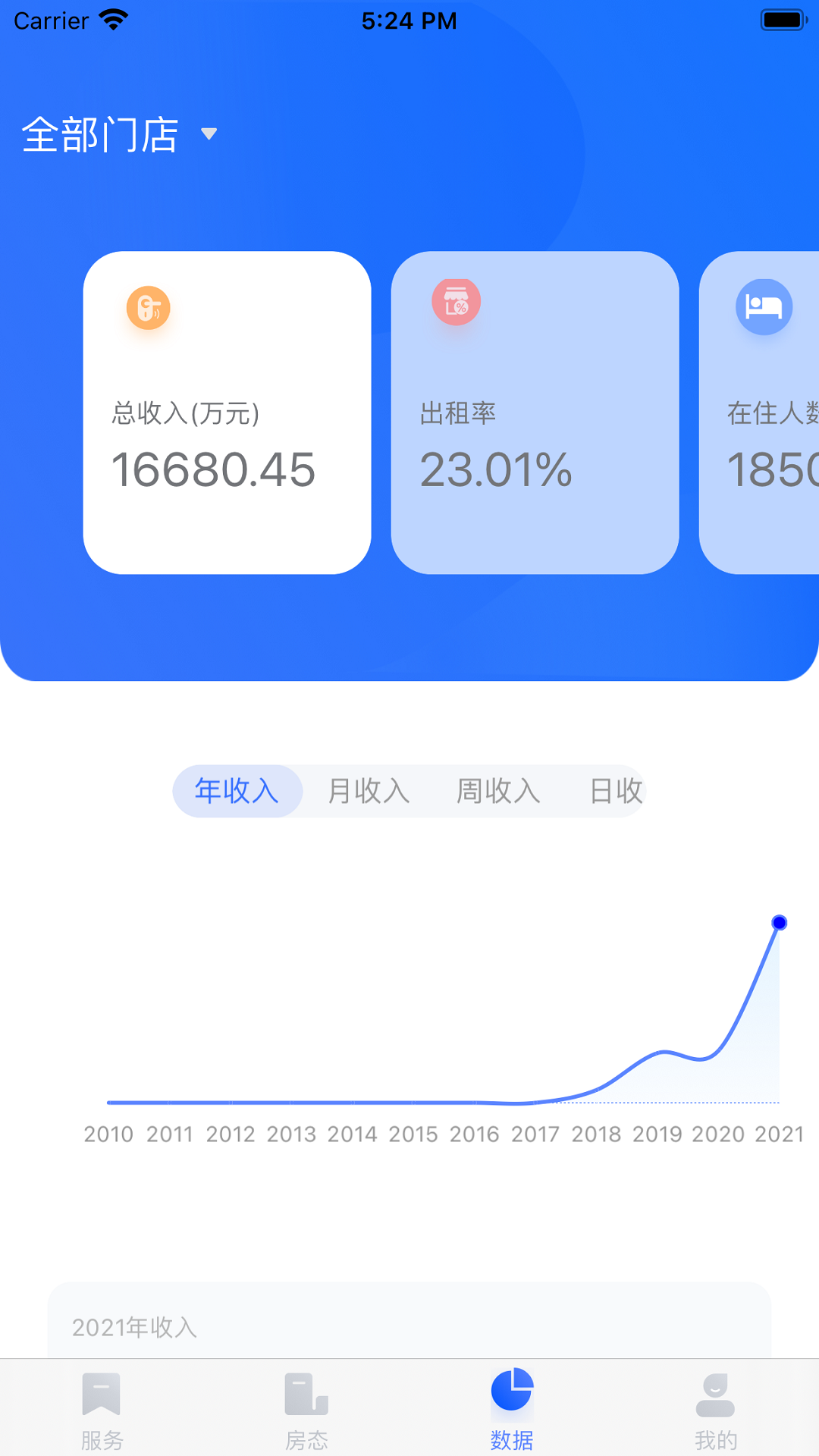
Task: Switch to 周收入 segment
Action: (x=498, y=791)
